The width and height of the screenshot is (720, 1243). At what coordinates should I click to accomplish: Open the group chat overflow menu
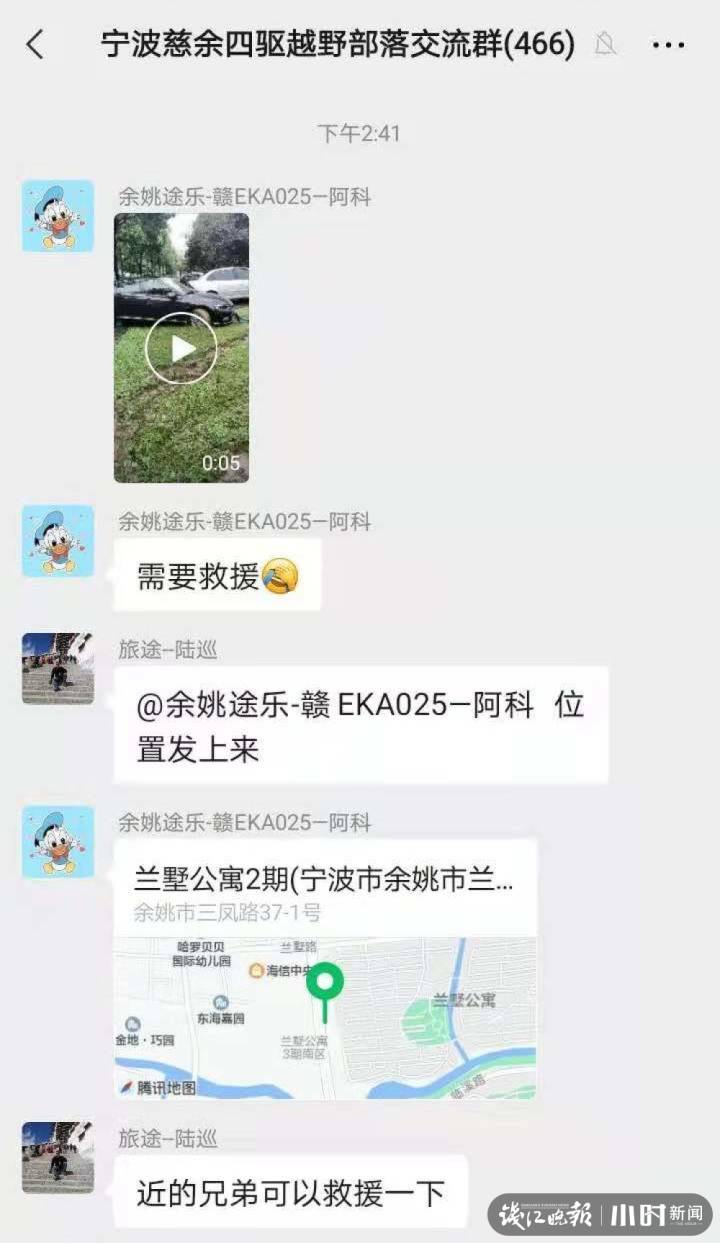668,44
